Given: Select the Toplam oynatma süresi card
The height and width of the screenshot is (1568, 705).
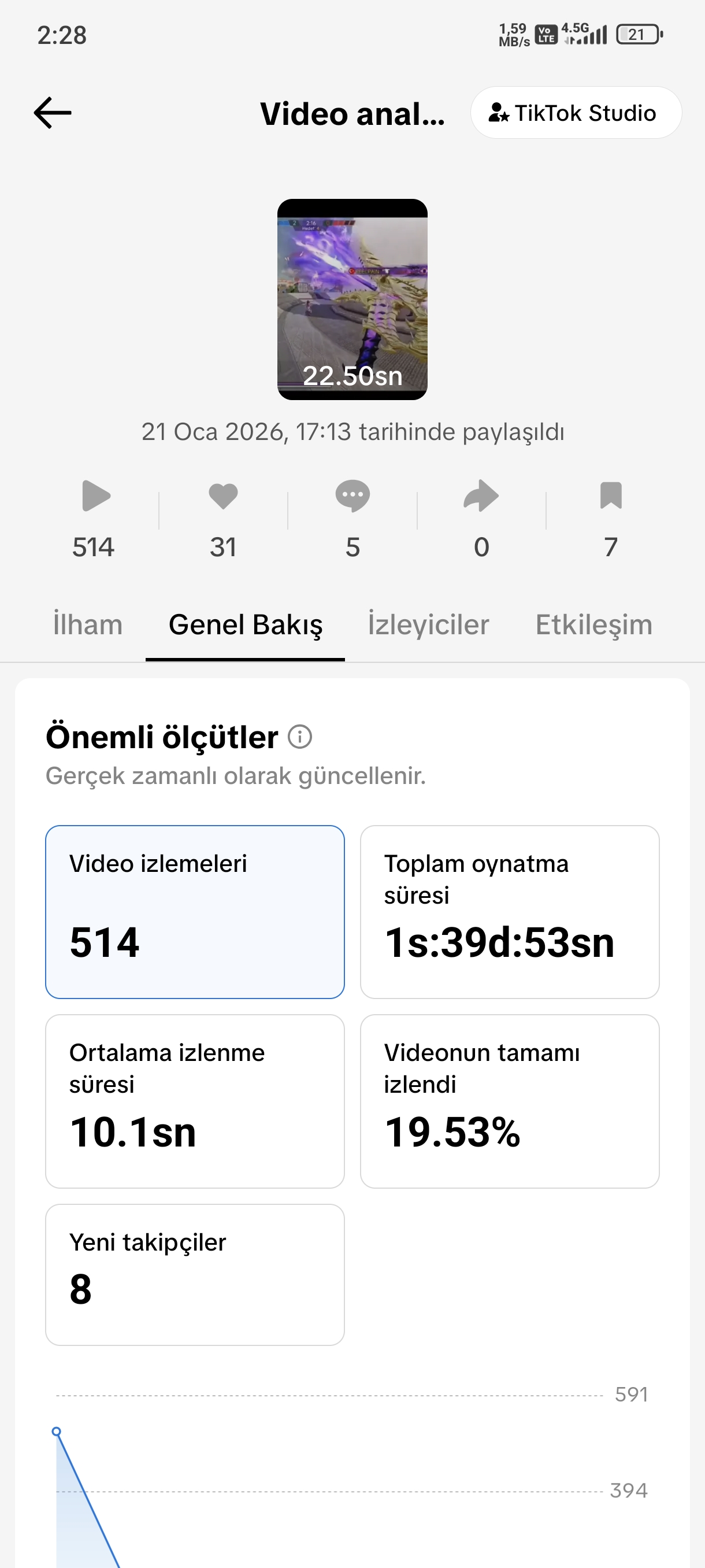Looking at the screenshot, I should [x=510, y=912].
